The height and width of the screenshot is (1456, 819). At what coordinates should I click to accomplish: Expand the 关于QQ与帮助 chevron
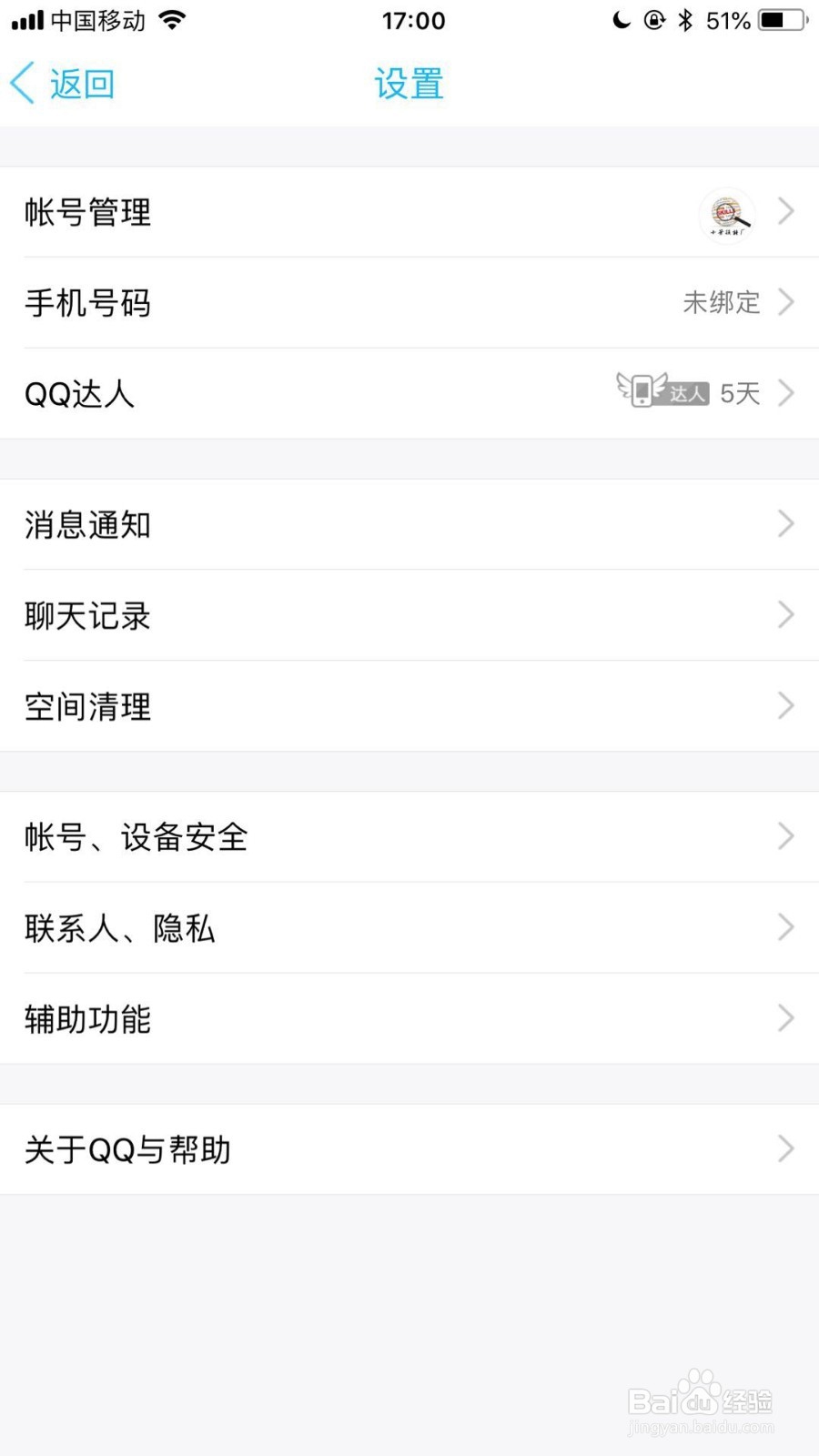[785, 1149]
